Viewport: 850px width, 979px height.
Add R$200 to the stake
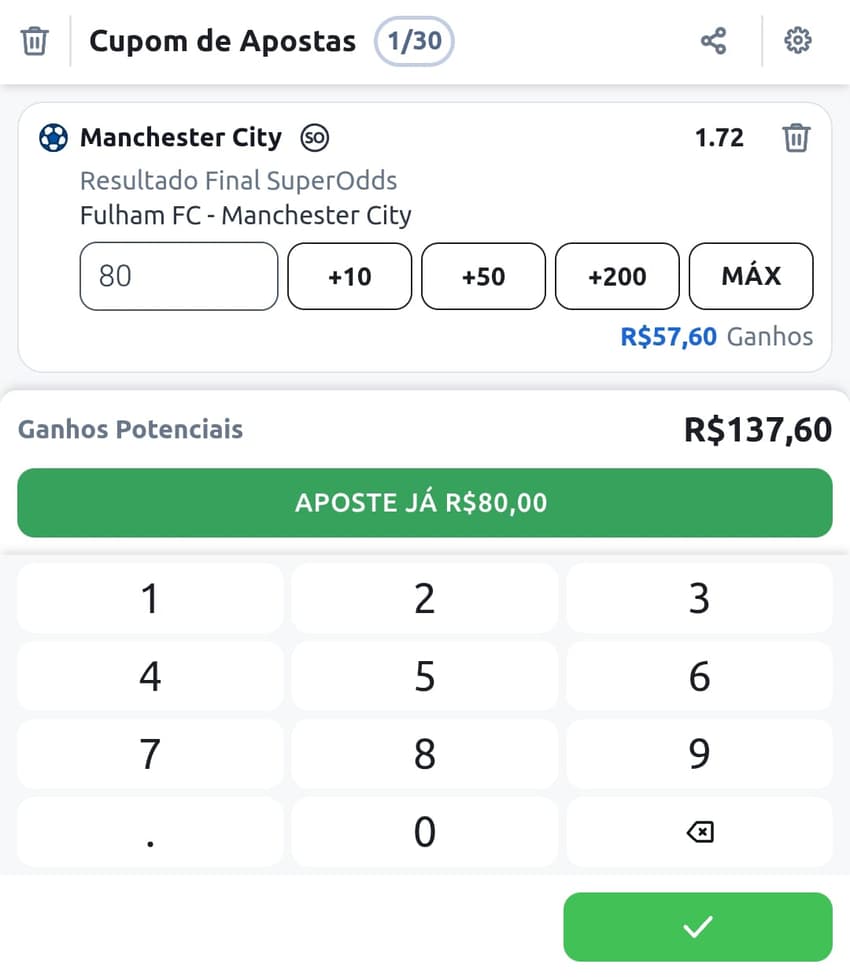click(x=616, y=277)
